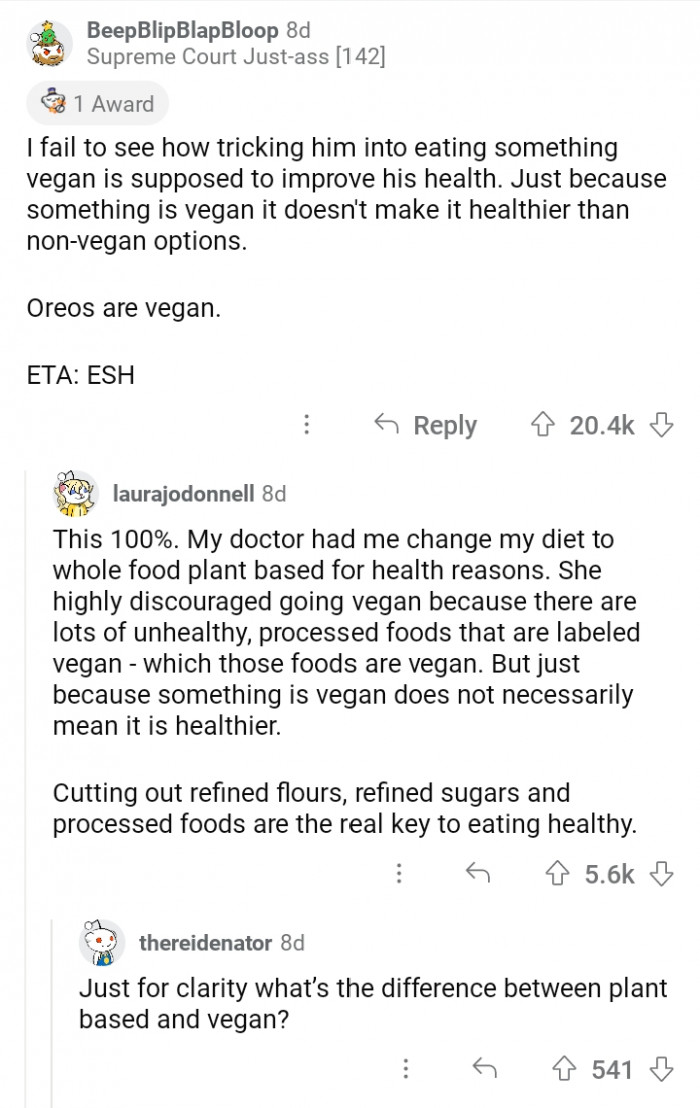Screen dimensions: 700x1108
Task: Downvote BeepBlipBlapBloop's comment
Action: coord(661,425)
